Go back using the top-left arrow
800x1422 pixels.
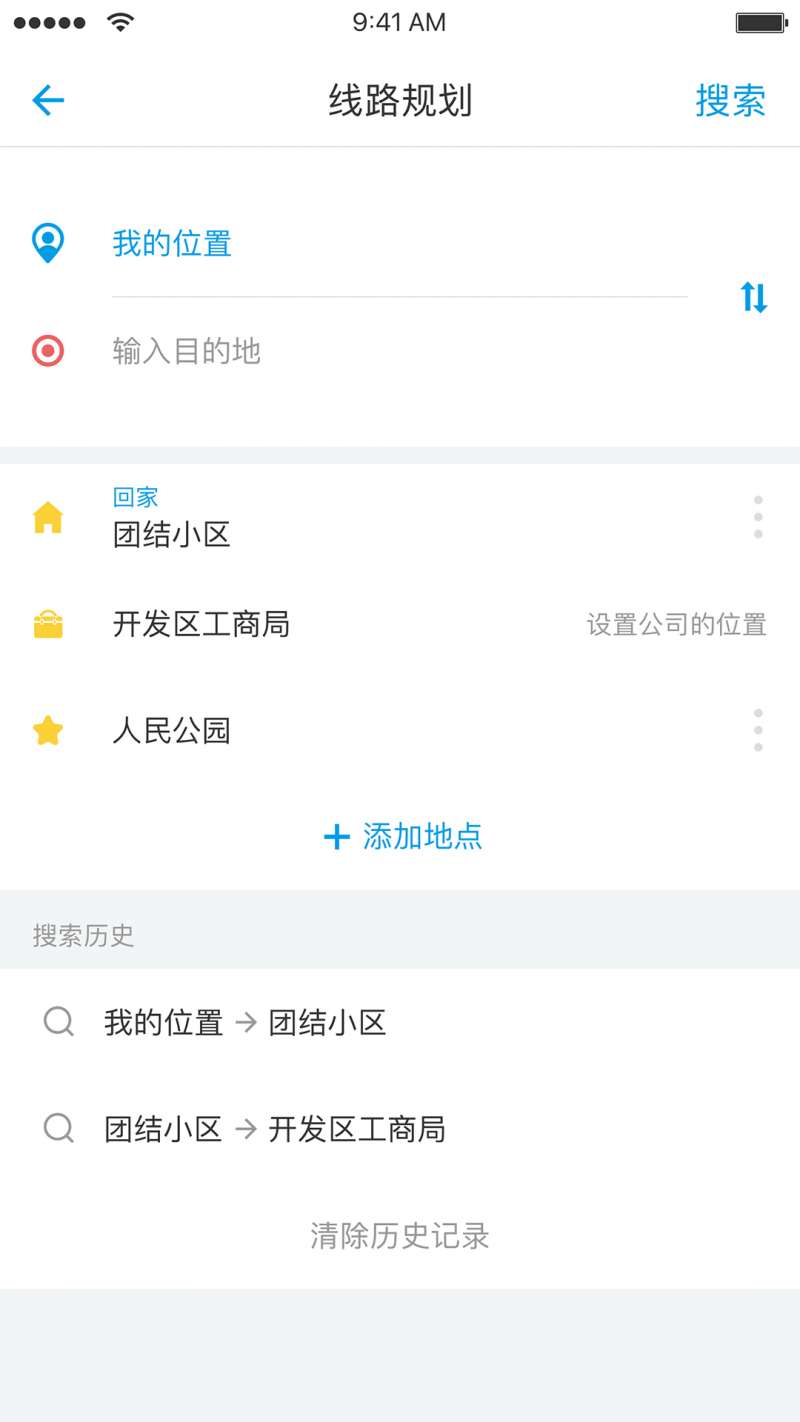click(x=48, y=100)
